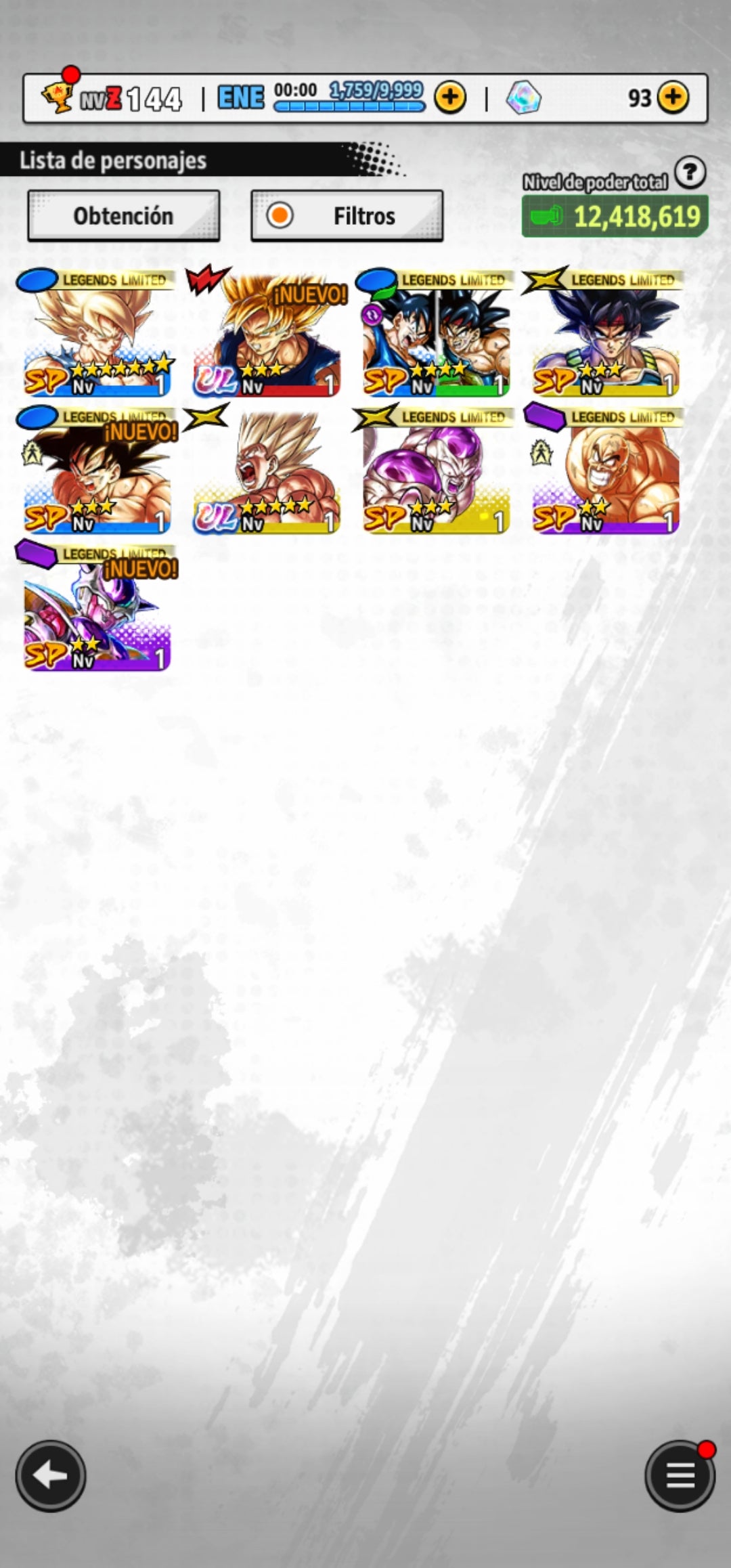Open the Filtros button

(x=347, y=216)
